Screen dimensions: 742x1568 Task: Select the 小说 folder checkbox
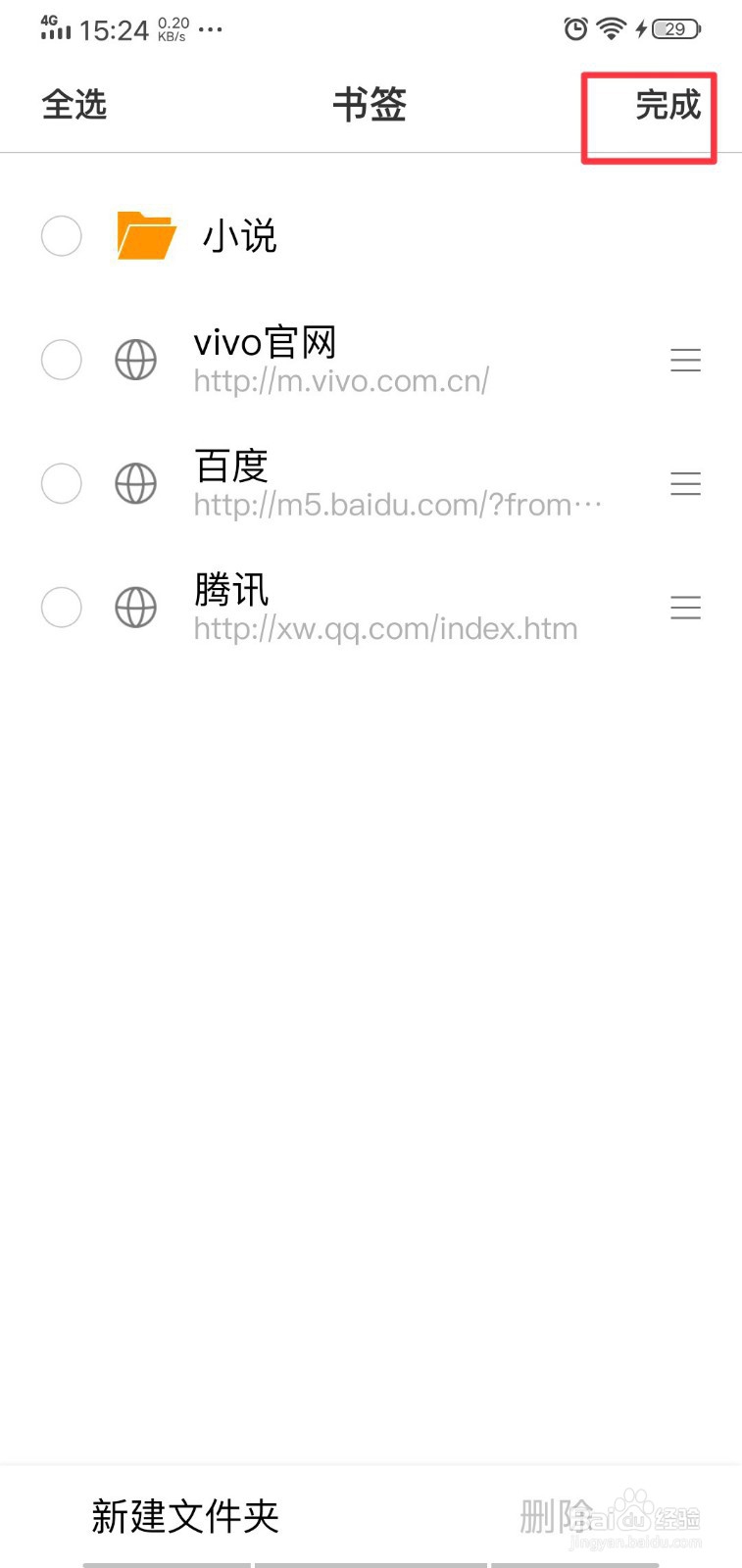[61, 235]
